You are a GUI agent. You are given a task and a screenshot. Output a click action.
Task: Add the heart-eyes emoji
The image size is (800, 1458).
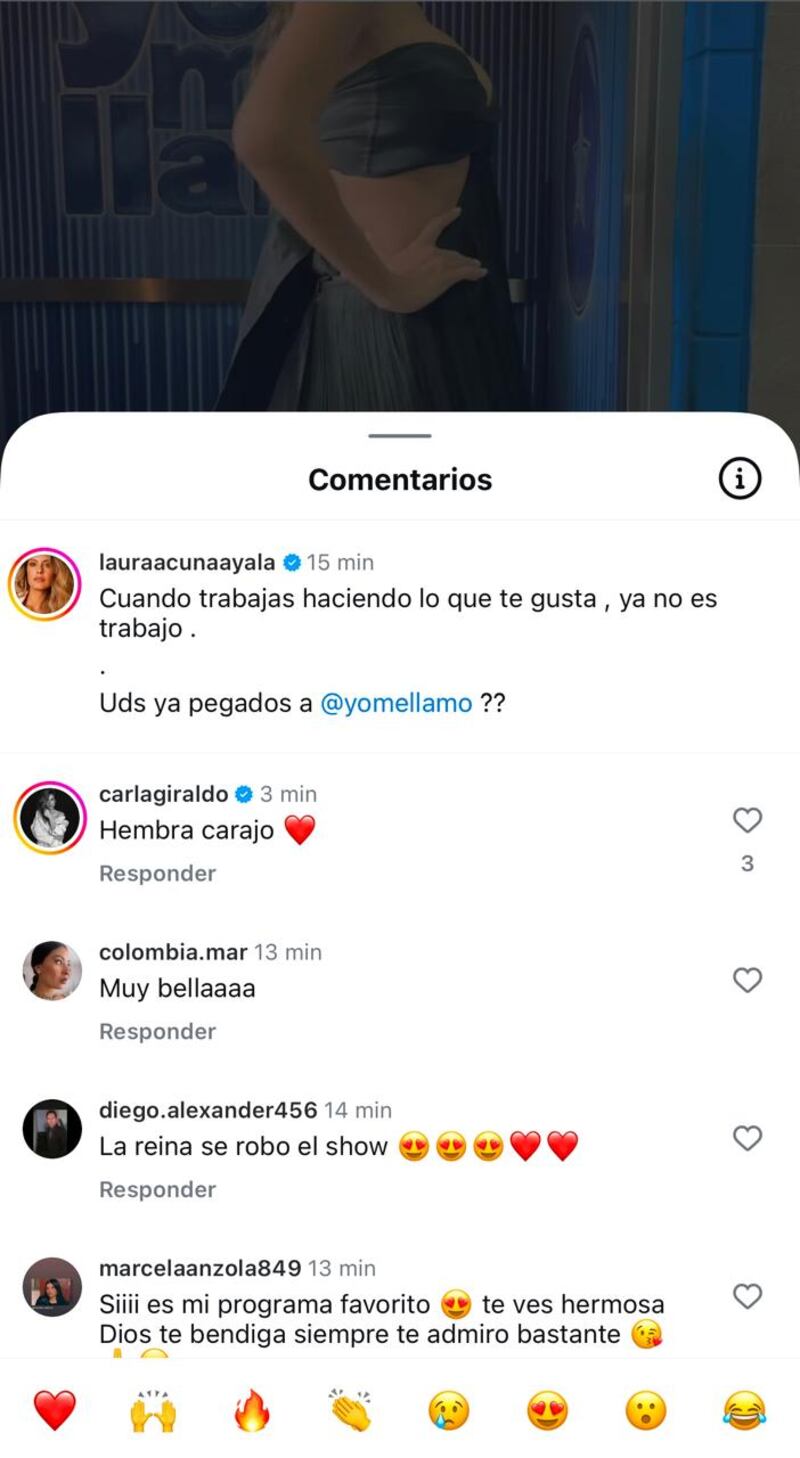(x=547, y=1410)
